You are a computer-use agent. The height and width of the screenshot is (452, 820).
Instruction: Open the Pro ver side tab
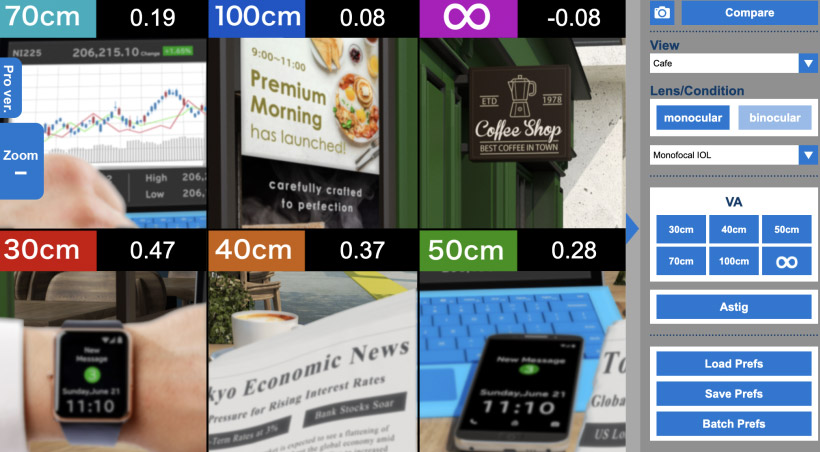point(8,86)
